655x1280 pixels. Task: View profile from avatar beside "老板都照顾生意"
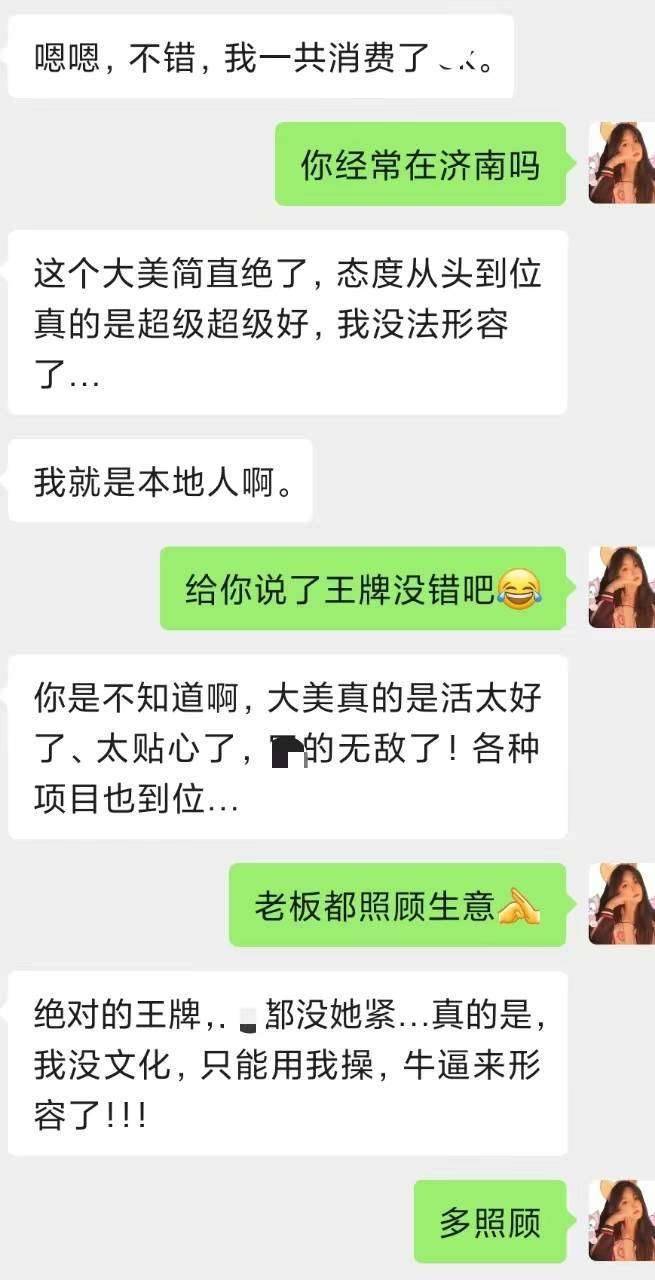621,904
